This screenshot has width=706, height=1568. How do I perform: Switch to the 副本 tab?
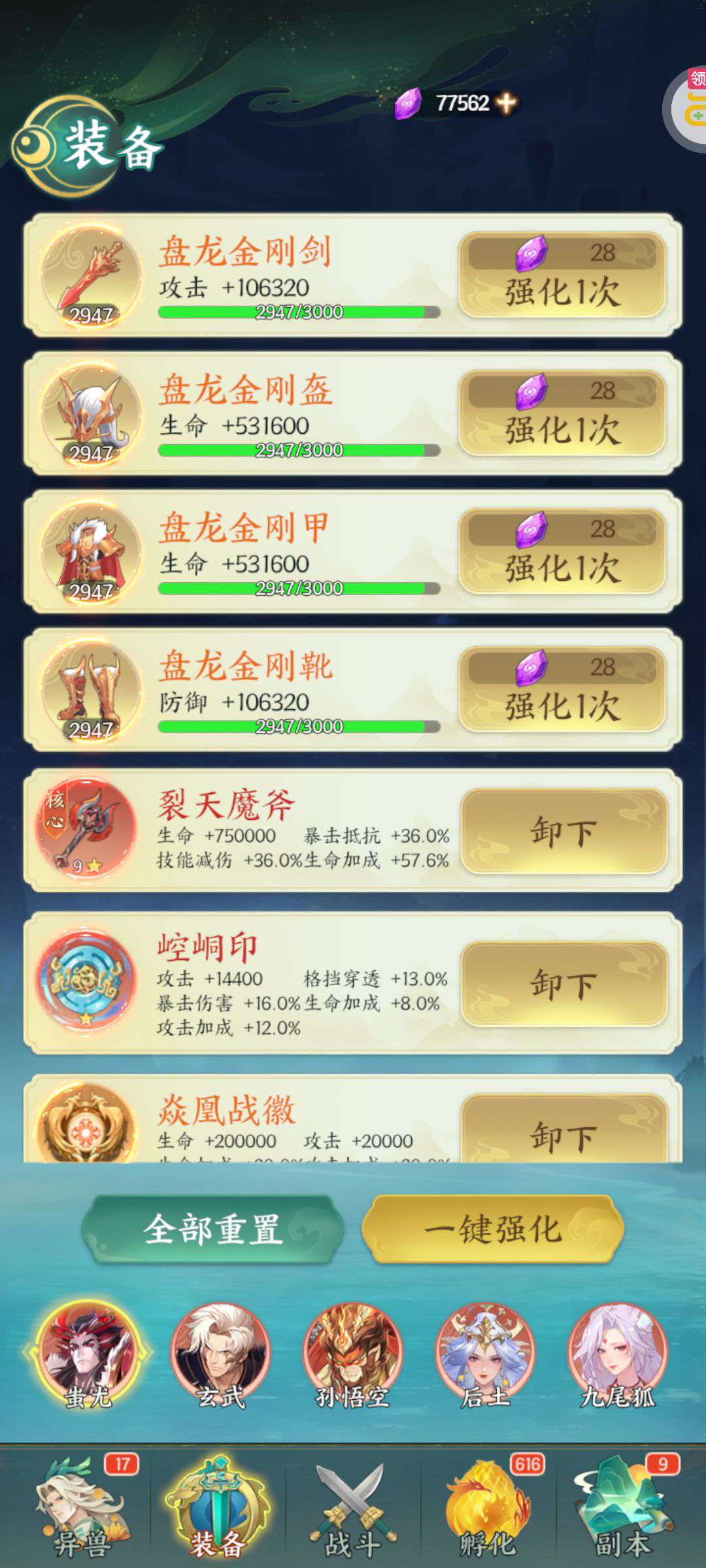coord(623,1508)
